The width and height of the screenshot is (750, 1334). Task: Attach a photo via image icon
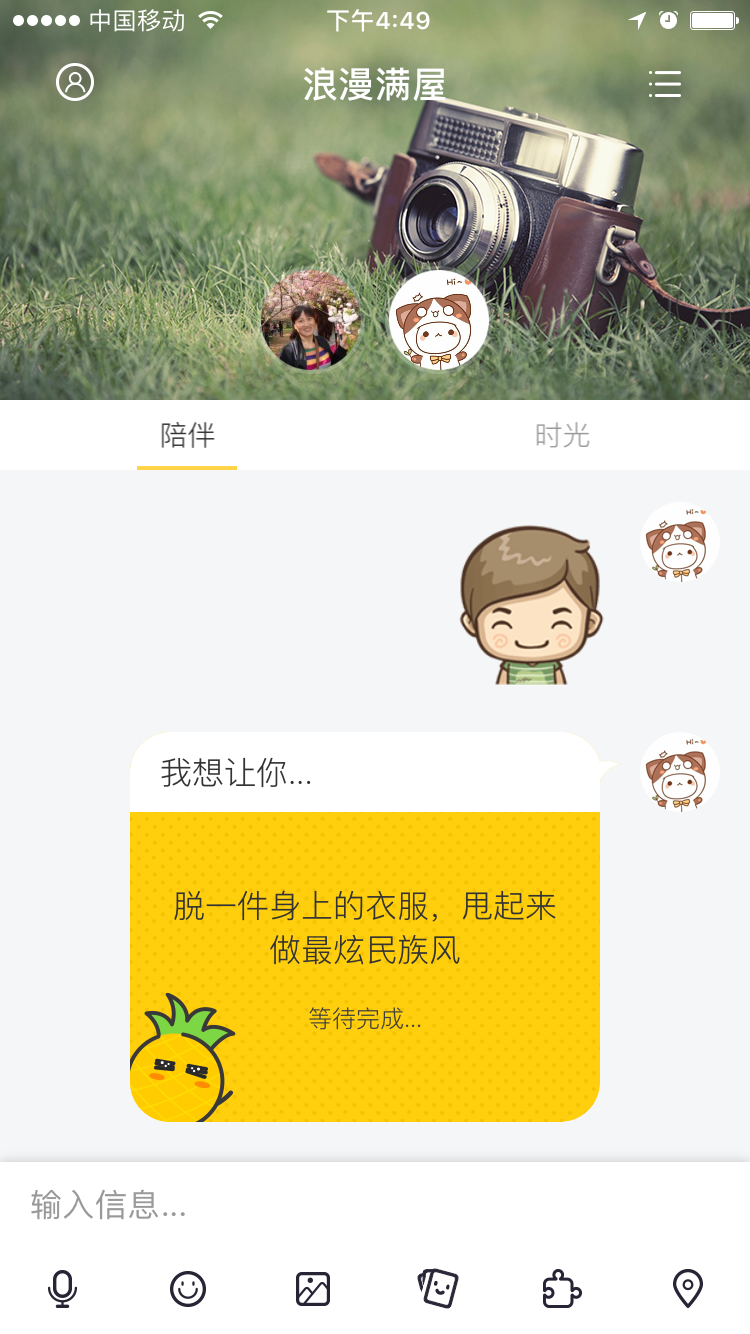pyautogui.click(x=313, y=1289)
